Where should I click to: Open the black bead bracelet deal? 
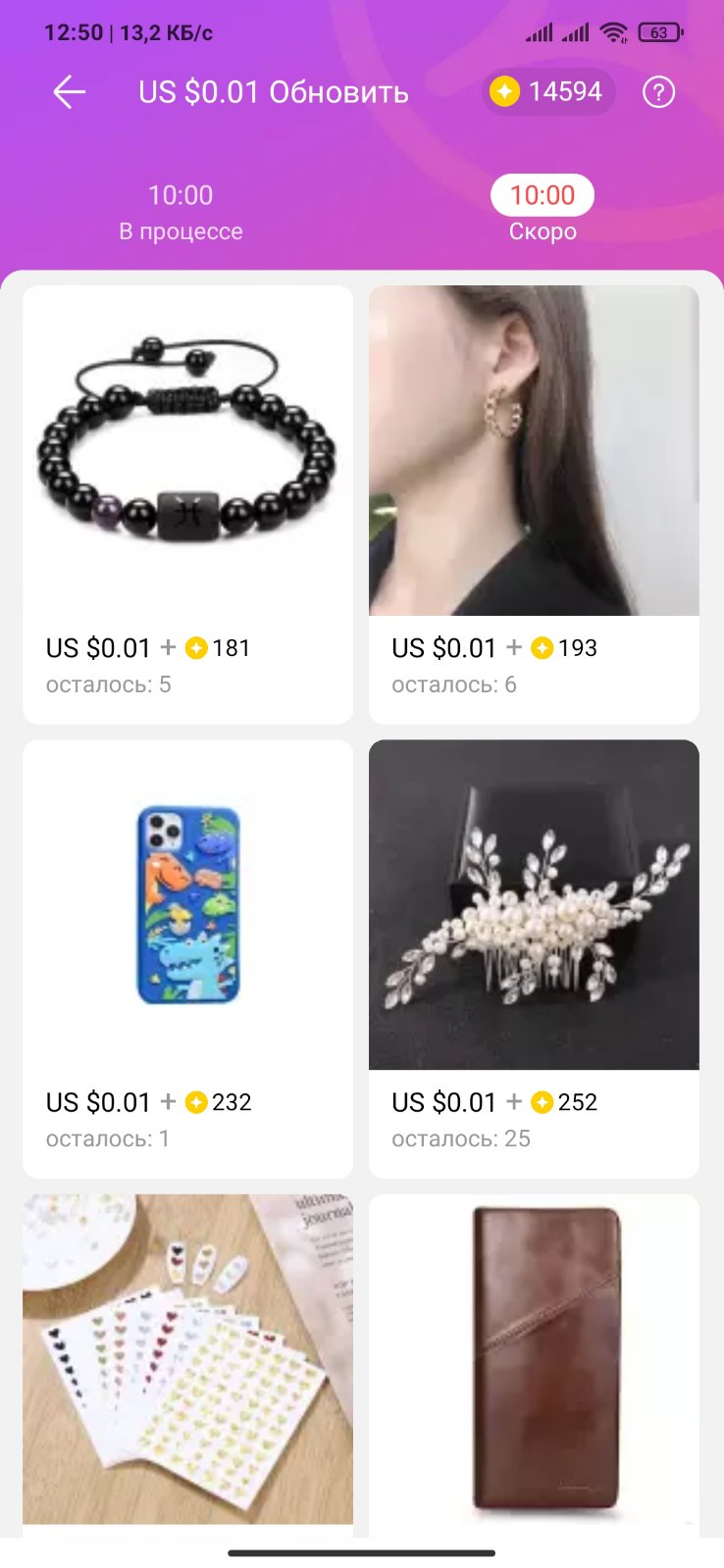click(x=187, y=451)
